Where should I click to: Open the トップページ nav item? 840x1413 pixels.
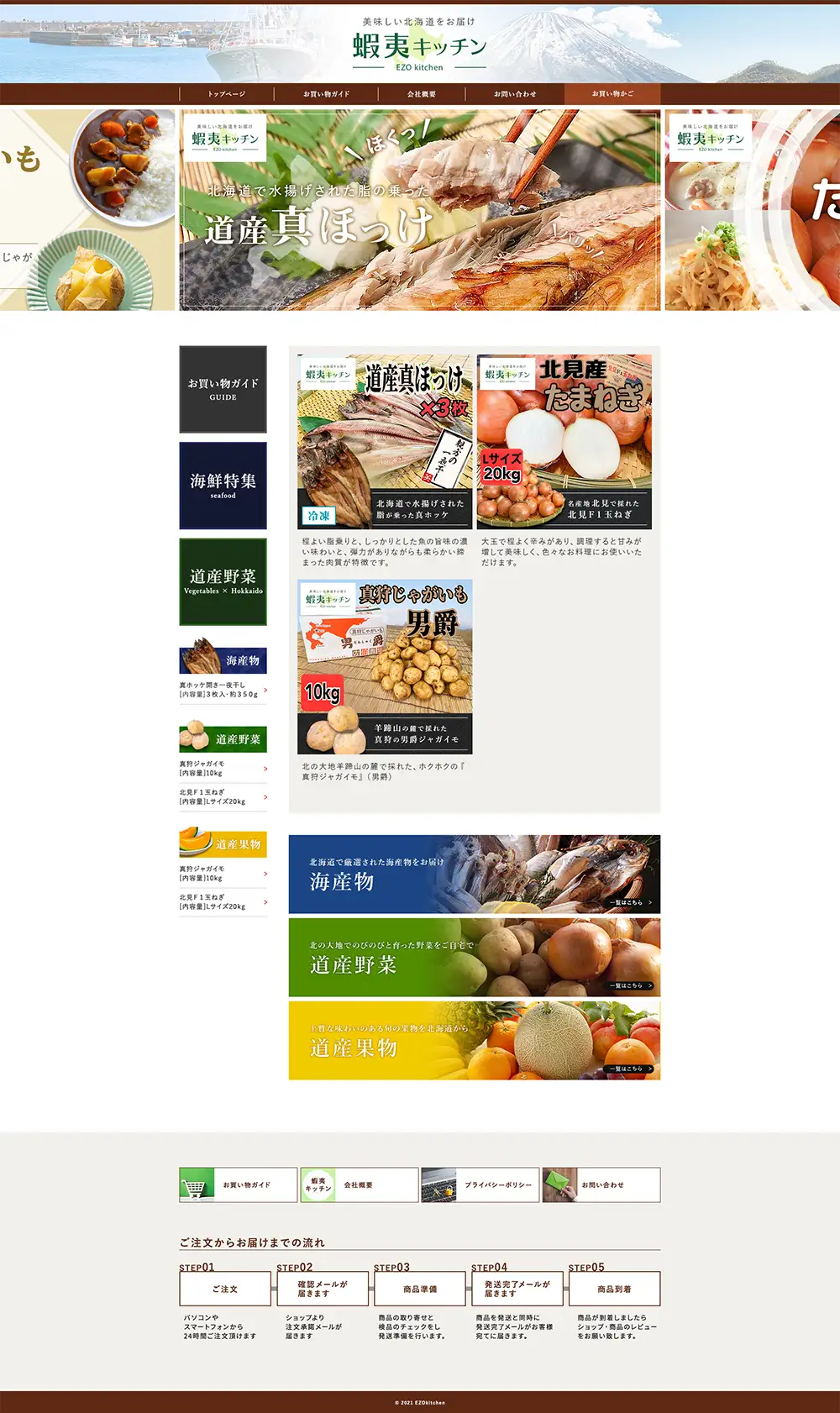(x=227, y=94)
